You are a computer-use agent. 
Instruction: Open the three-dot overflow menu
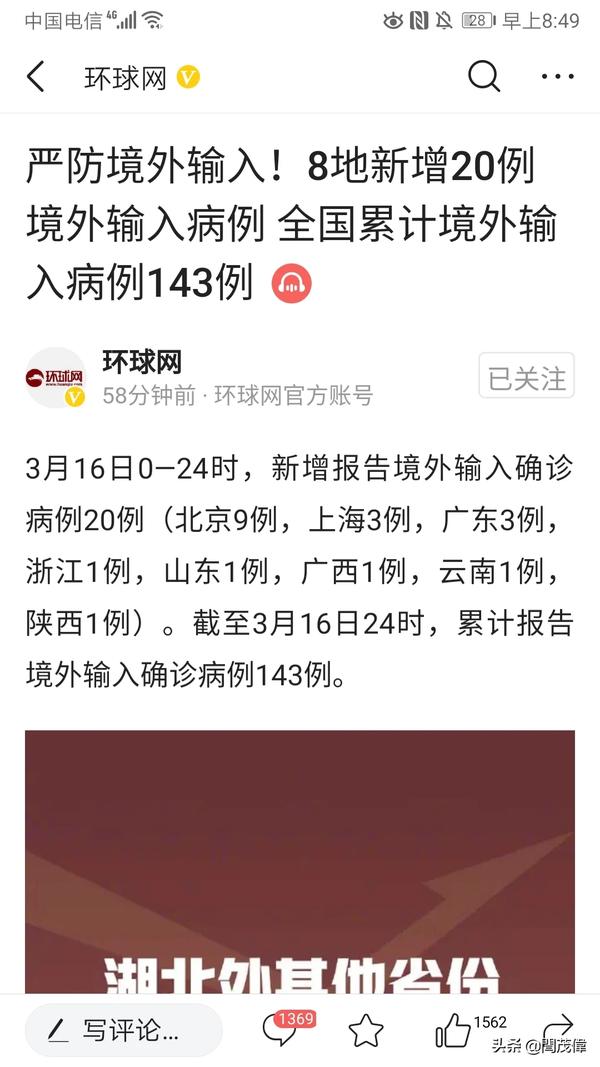point(558,77)
